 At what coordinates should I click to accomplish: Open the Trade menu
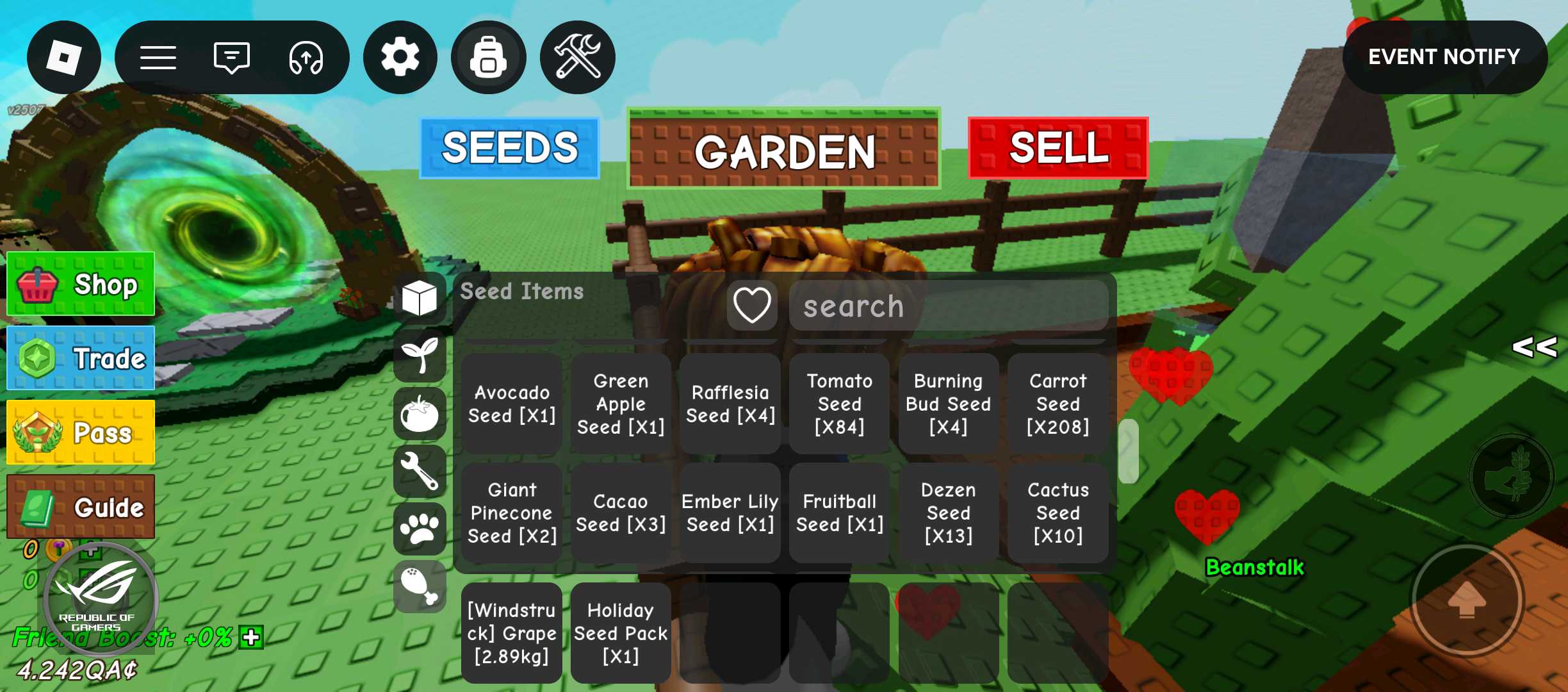(x=81, y=358)
